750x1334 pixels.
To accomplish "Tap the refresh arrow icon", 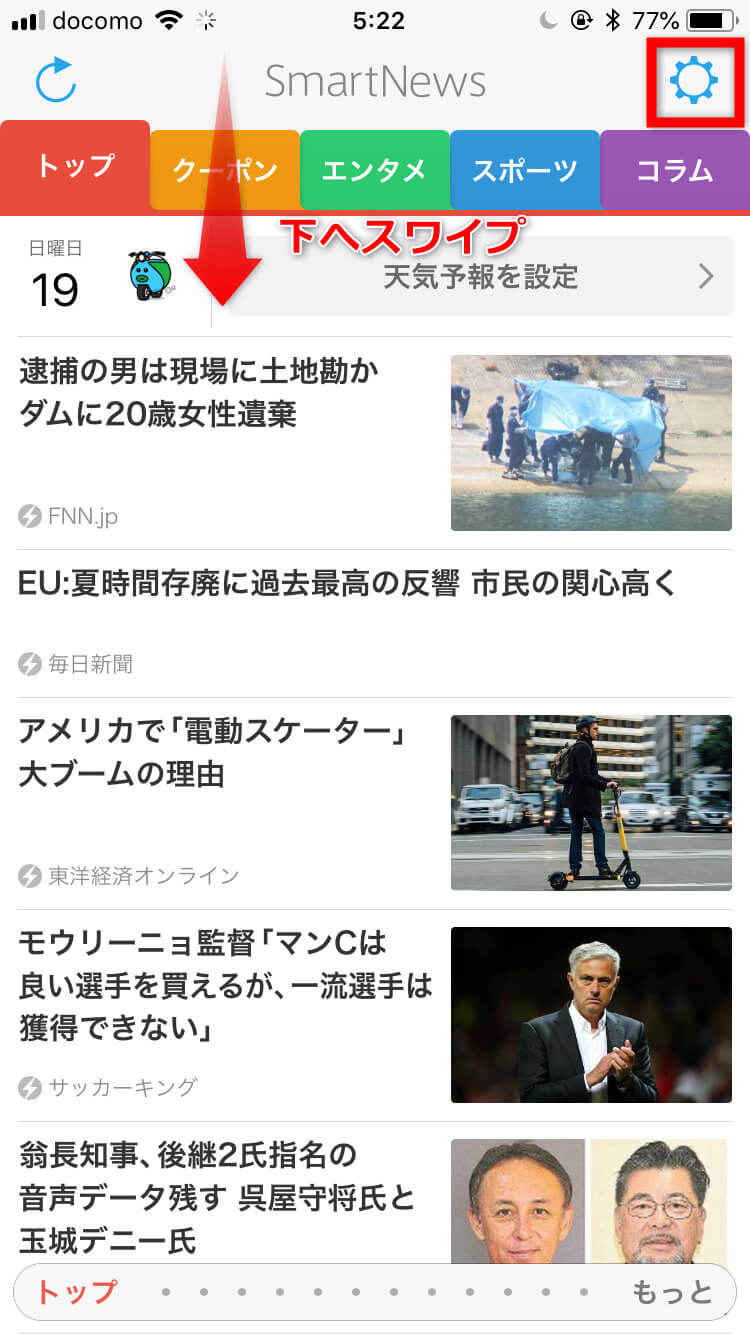I will point(56,81).
